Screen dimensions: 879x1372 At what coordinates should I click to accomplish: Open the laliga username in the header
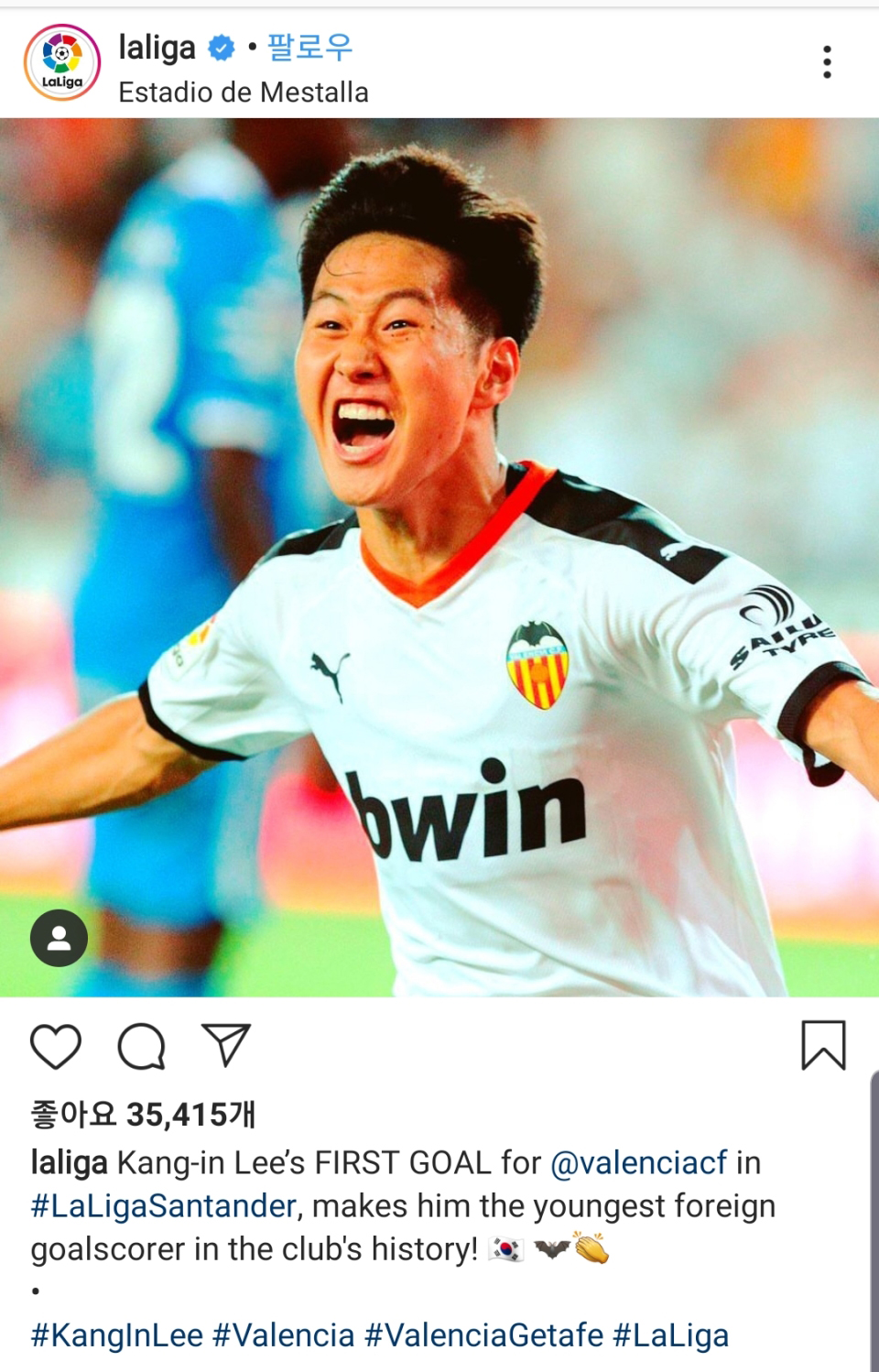click(x=157, y=47)
